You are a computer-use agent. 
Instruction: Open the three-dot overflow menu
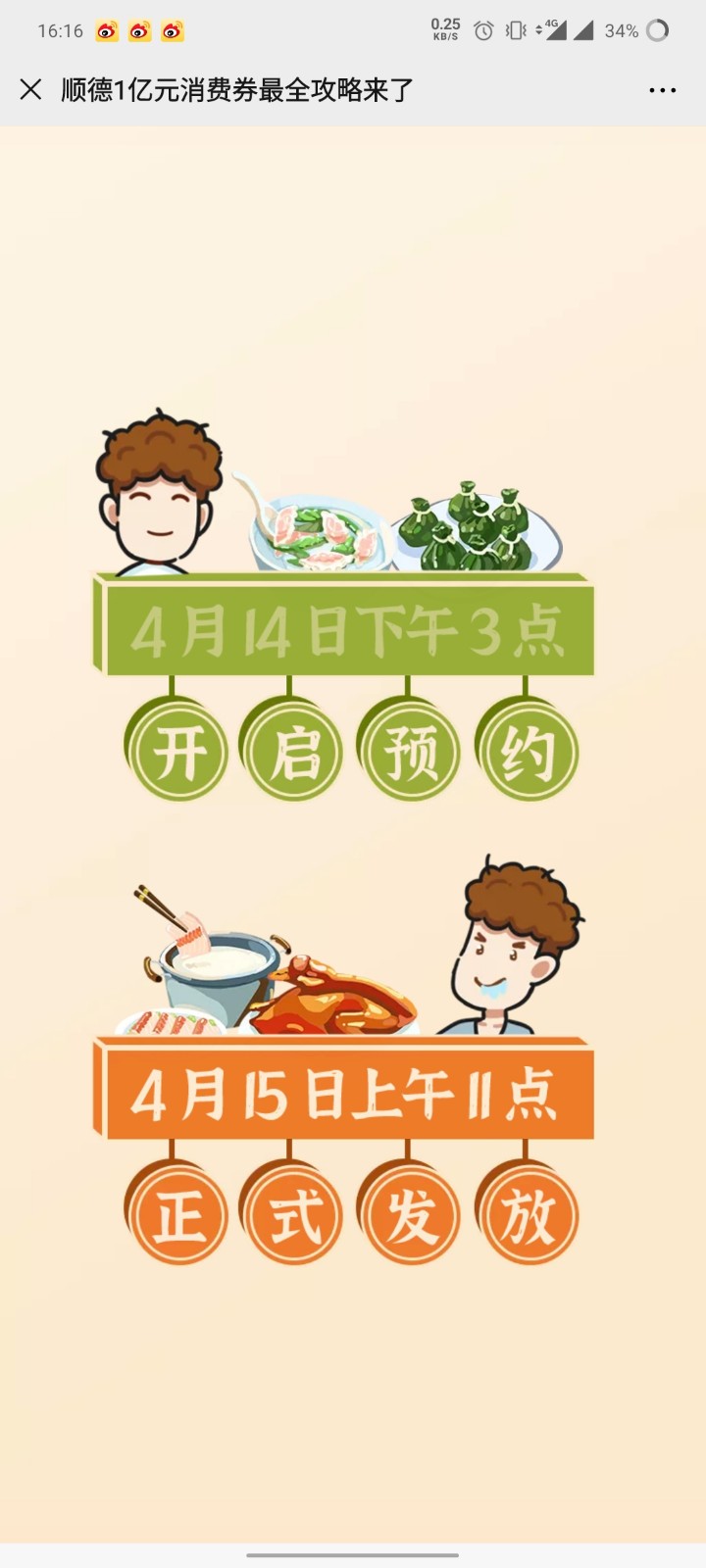tap(663, 90)
